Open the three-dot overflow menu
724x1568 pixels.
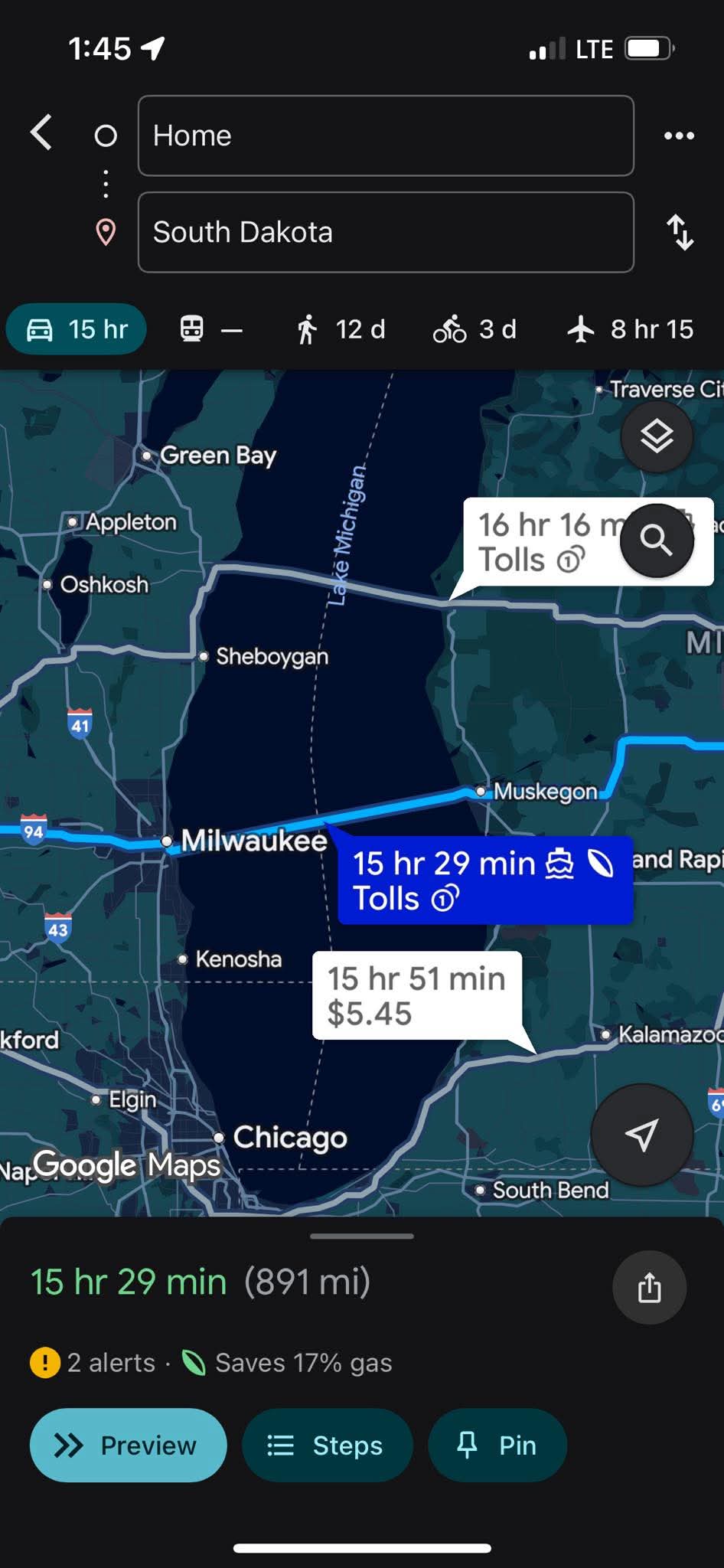coord(679,136)
